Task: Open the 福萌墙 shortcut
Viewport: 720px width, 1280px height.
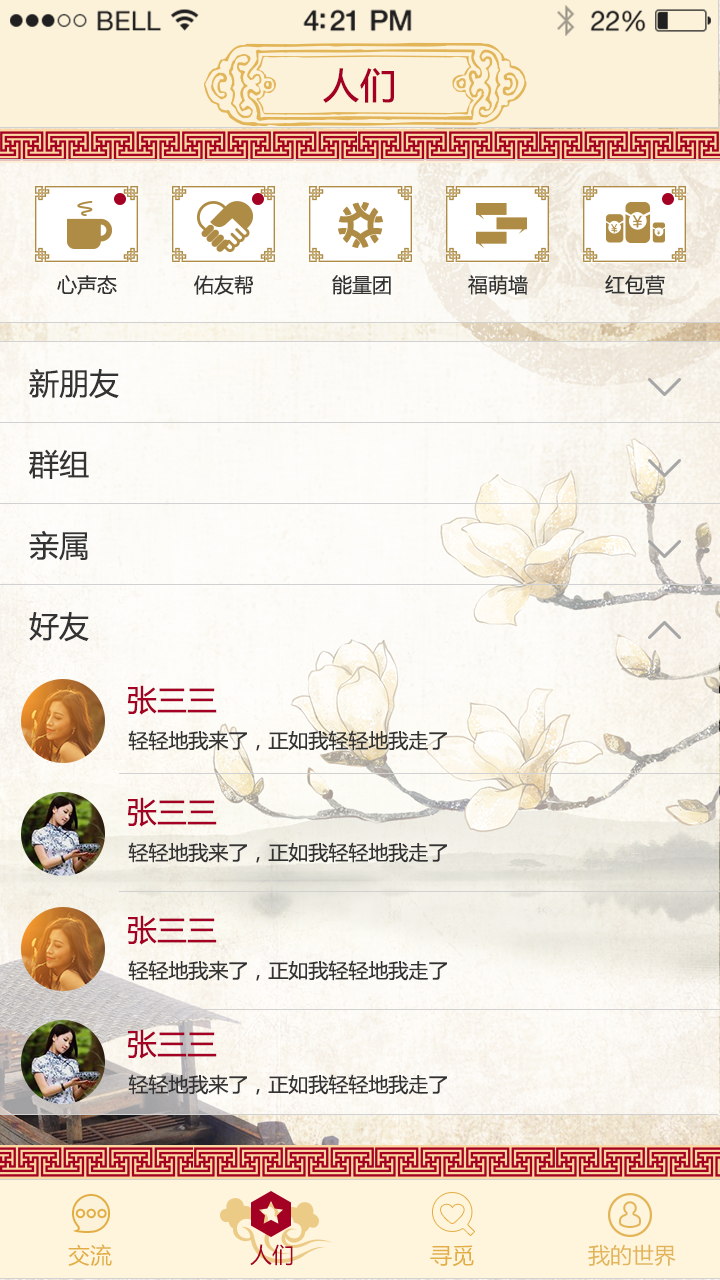Action: (x=498, y=224)
